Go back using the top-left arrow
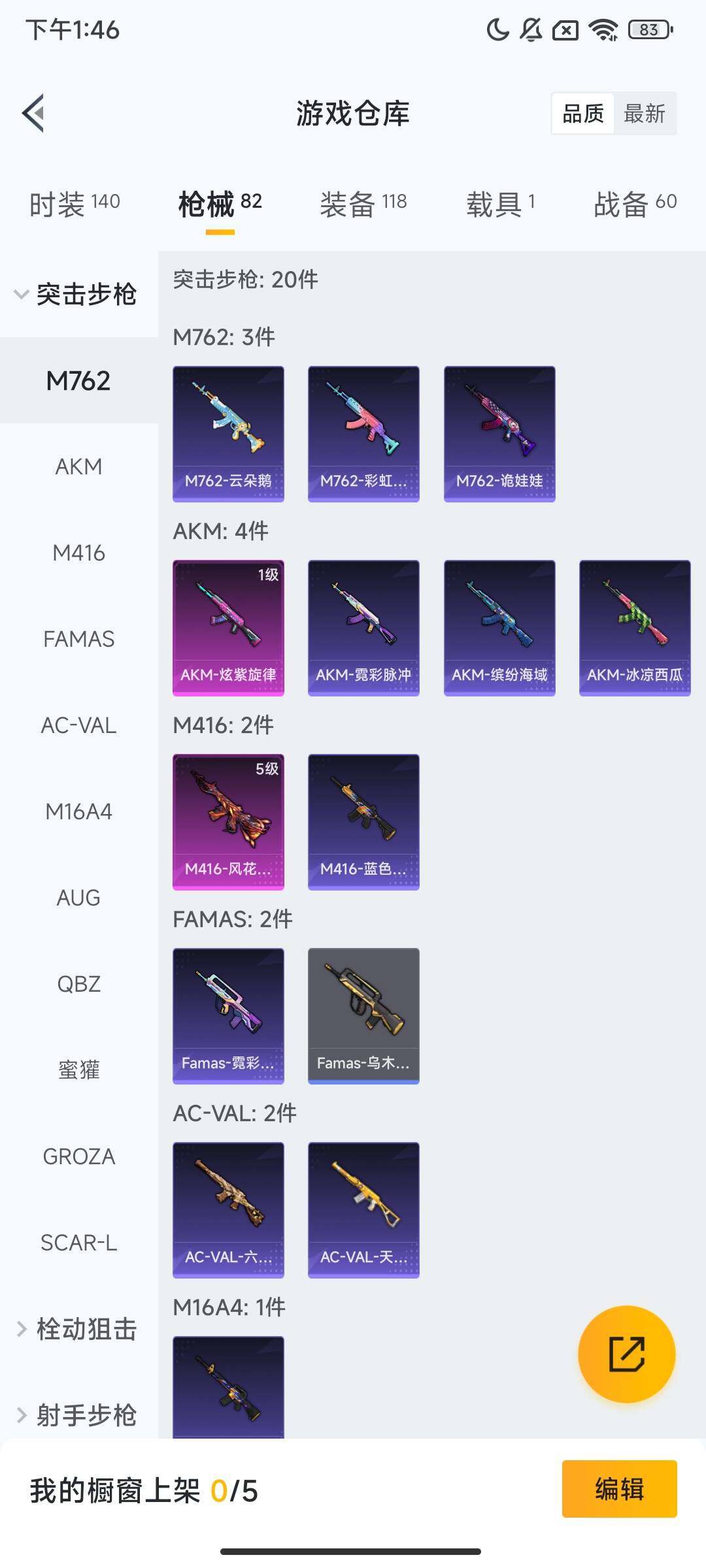Image resolution: width=706 pixels, height=1568 pixels. (x=33, y=114)
